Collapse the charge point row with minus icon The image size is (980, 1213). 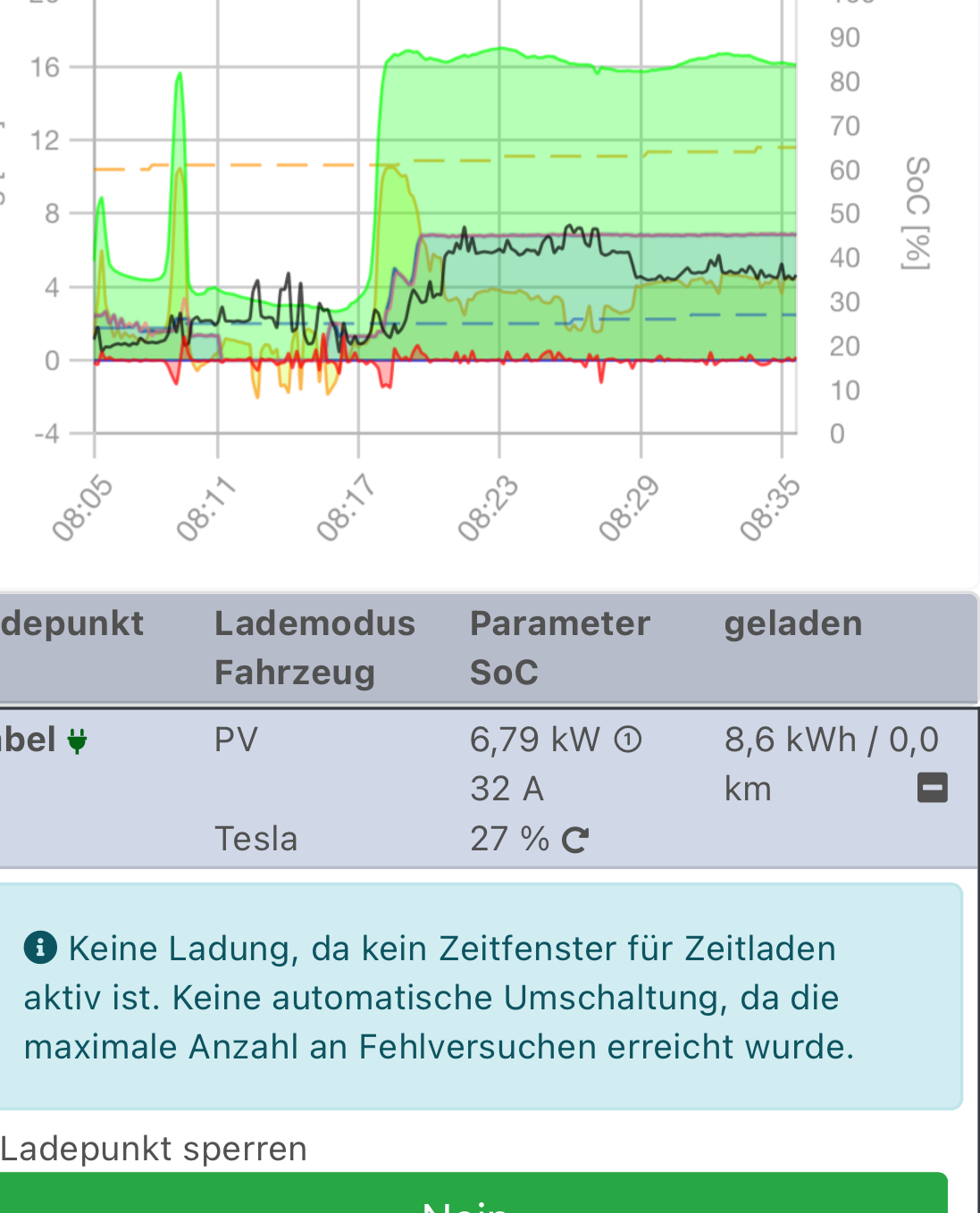pyautogui.click(x=933, y=788)
